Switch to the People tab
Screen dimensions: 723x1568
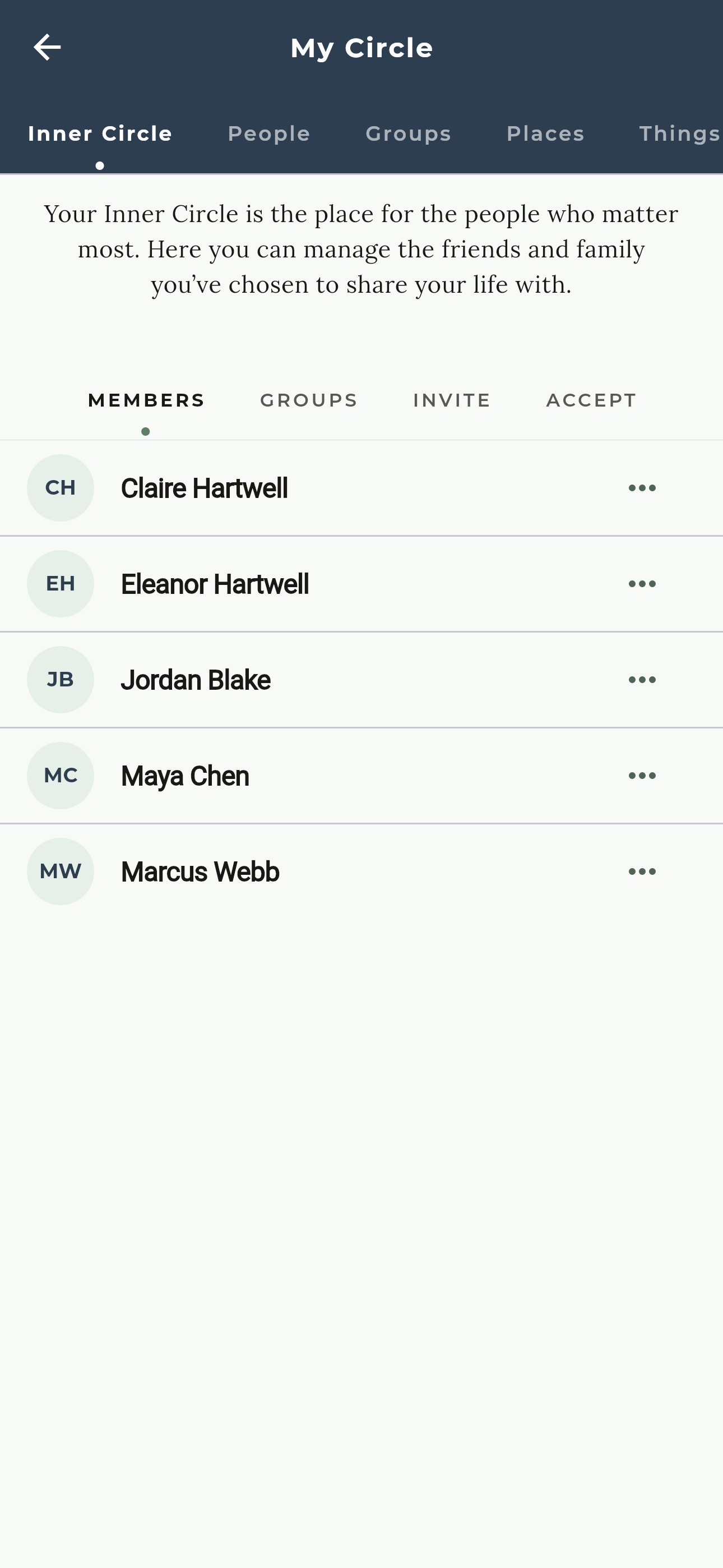(x=269, y=133)
